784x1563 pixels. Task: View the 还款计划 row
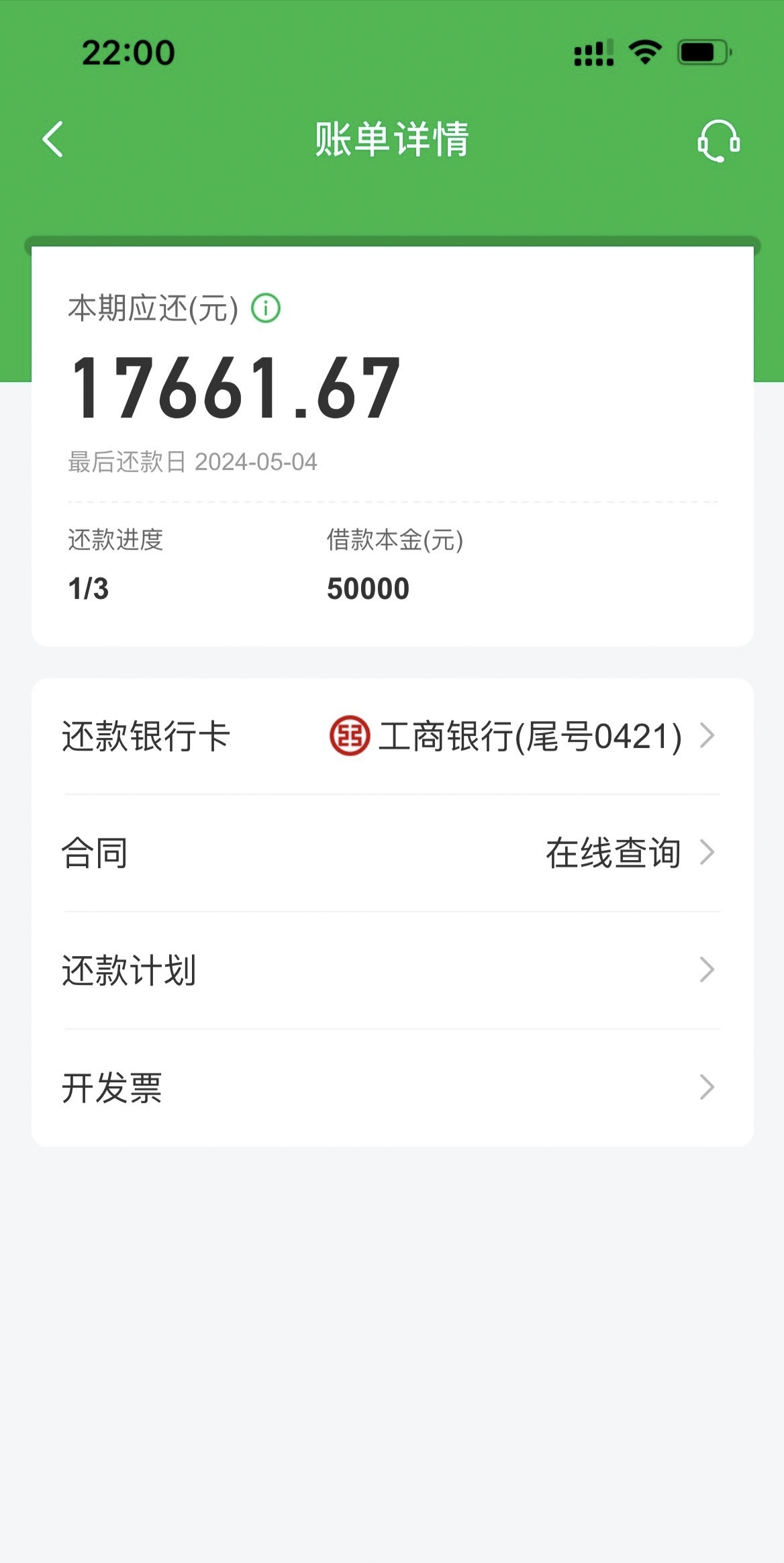(x=392, y=970)
